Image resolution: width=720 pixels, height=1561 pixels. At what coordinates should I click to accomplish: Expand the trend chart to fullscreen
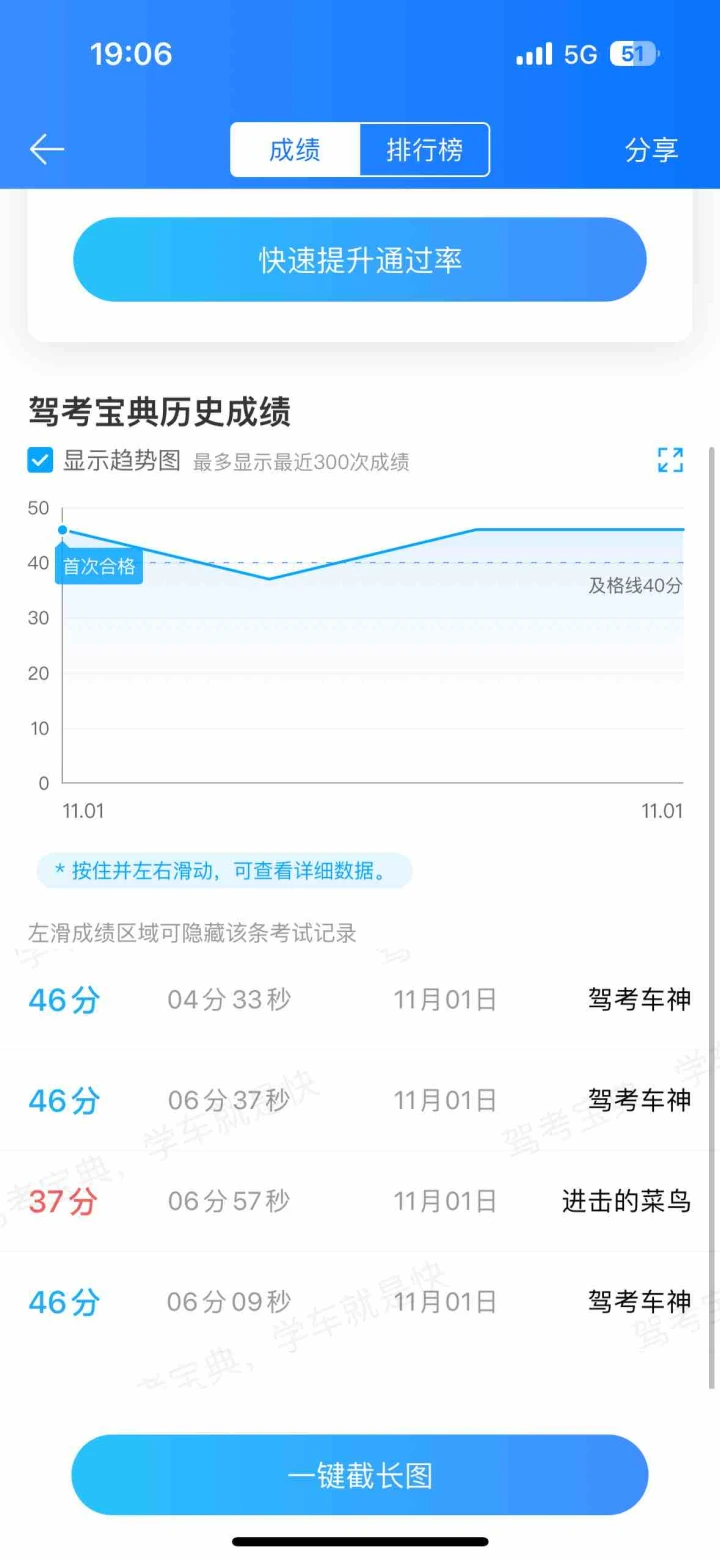(670, 460)
